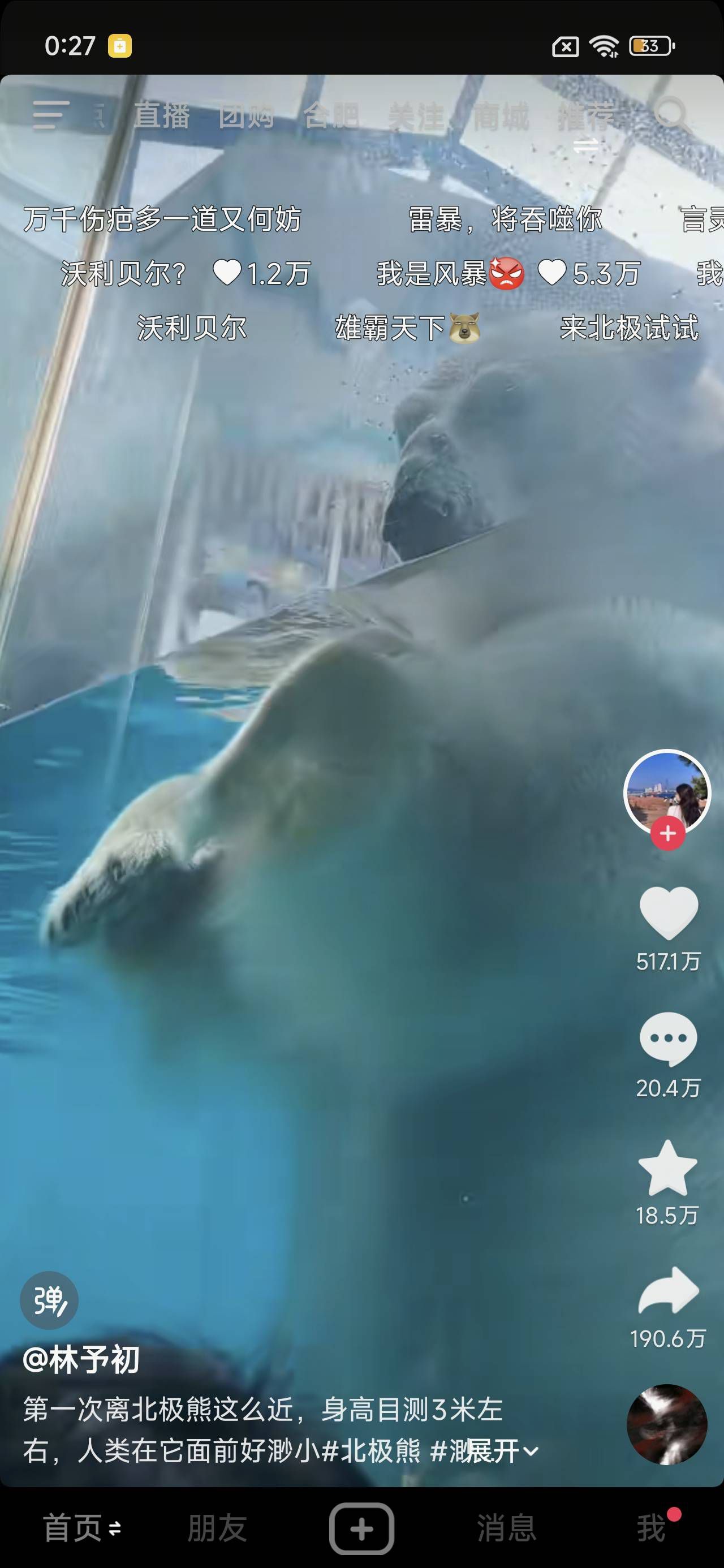The height and width of the screenshot is (1568, 724).
Task: Open @林予初 profile
Action: click(81, 1359)
